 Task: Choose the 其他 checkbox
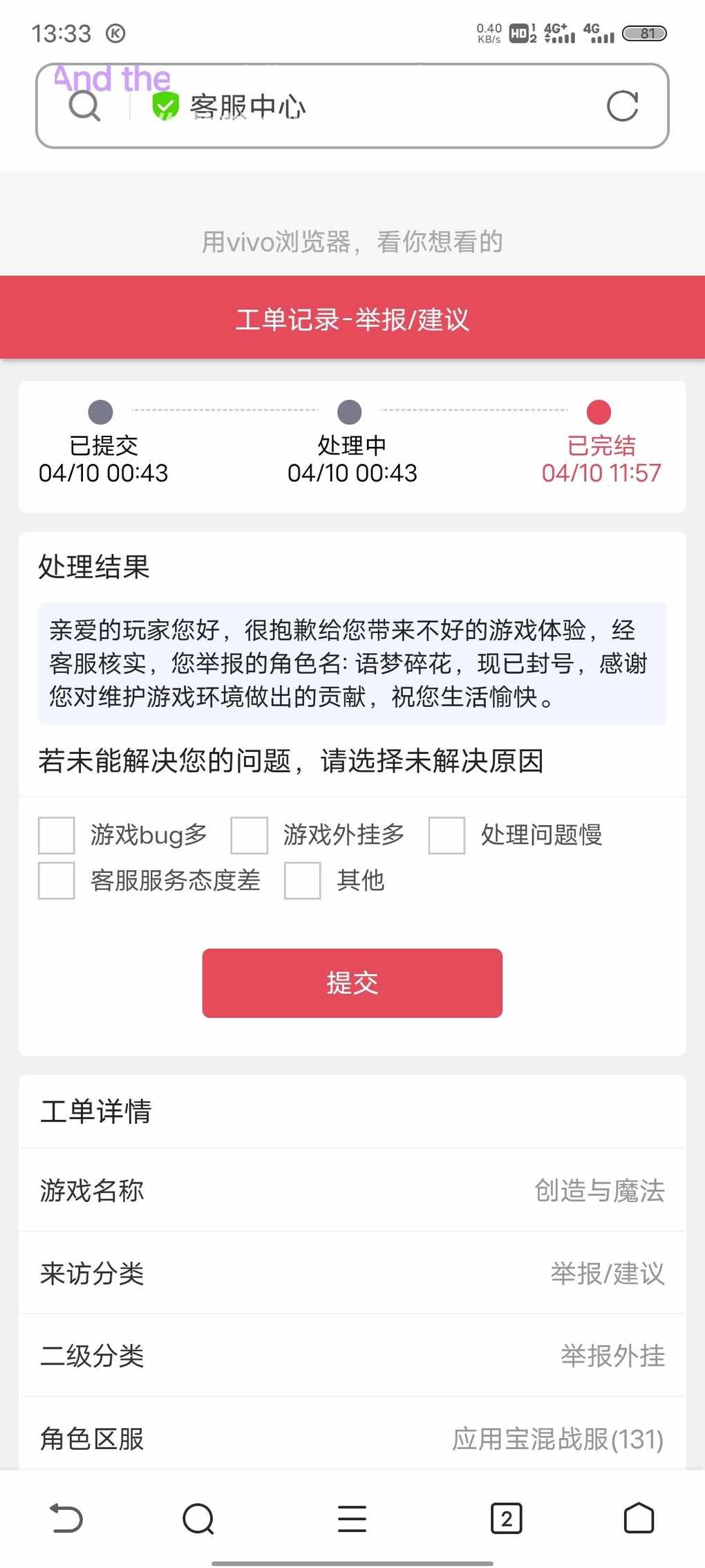[302, 880]
